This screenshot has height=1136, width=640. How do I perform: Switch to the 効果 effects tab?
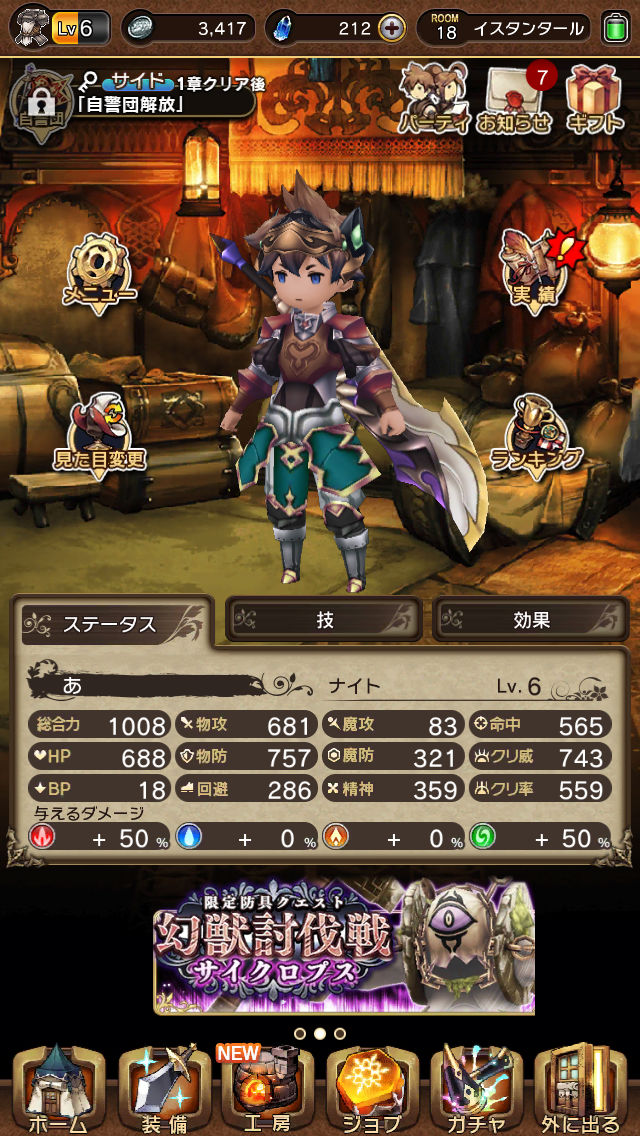tap(530, 620)
